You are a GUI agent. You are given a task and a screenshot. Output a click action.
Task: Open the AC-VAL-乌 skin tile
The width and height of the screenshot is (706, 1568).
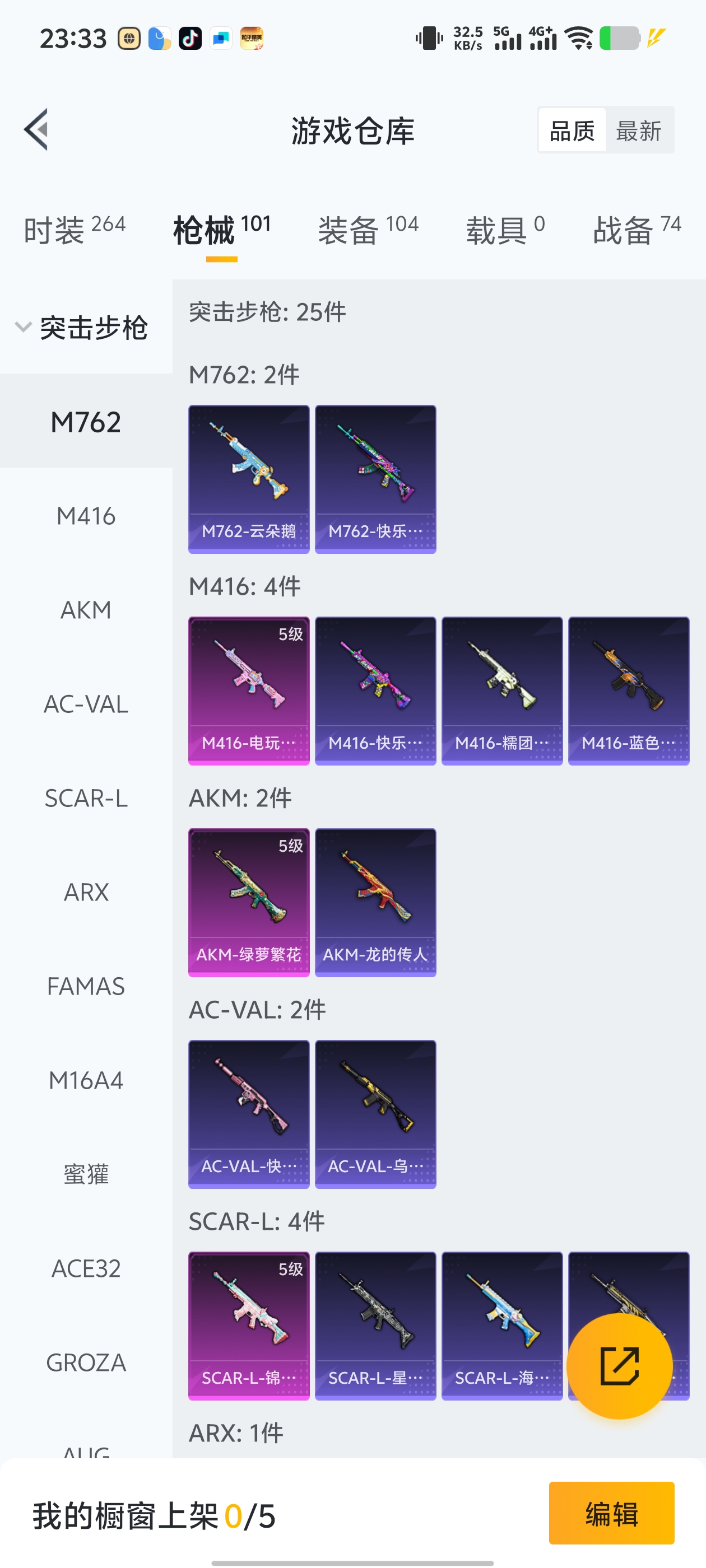pos(375,1114)
